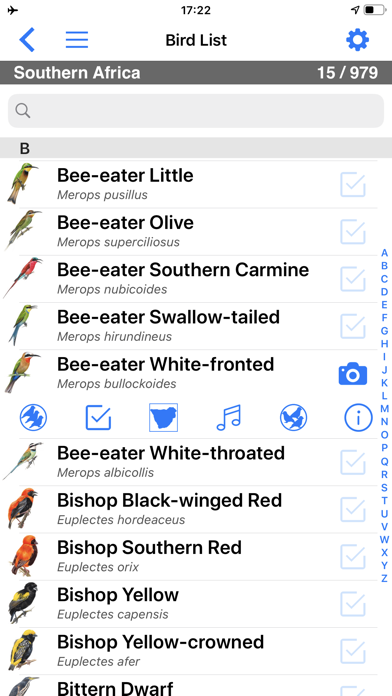Check off Bee-eater Swallow-tailed as seen

[x=353, y=326]
